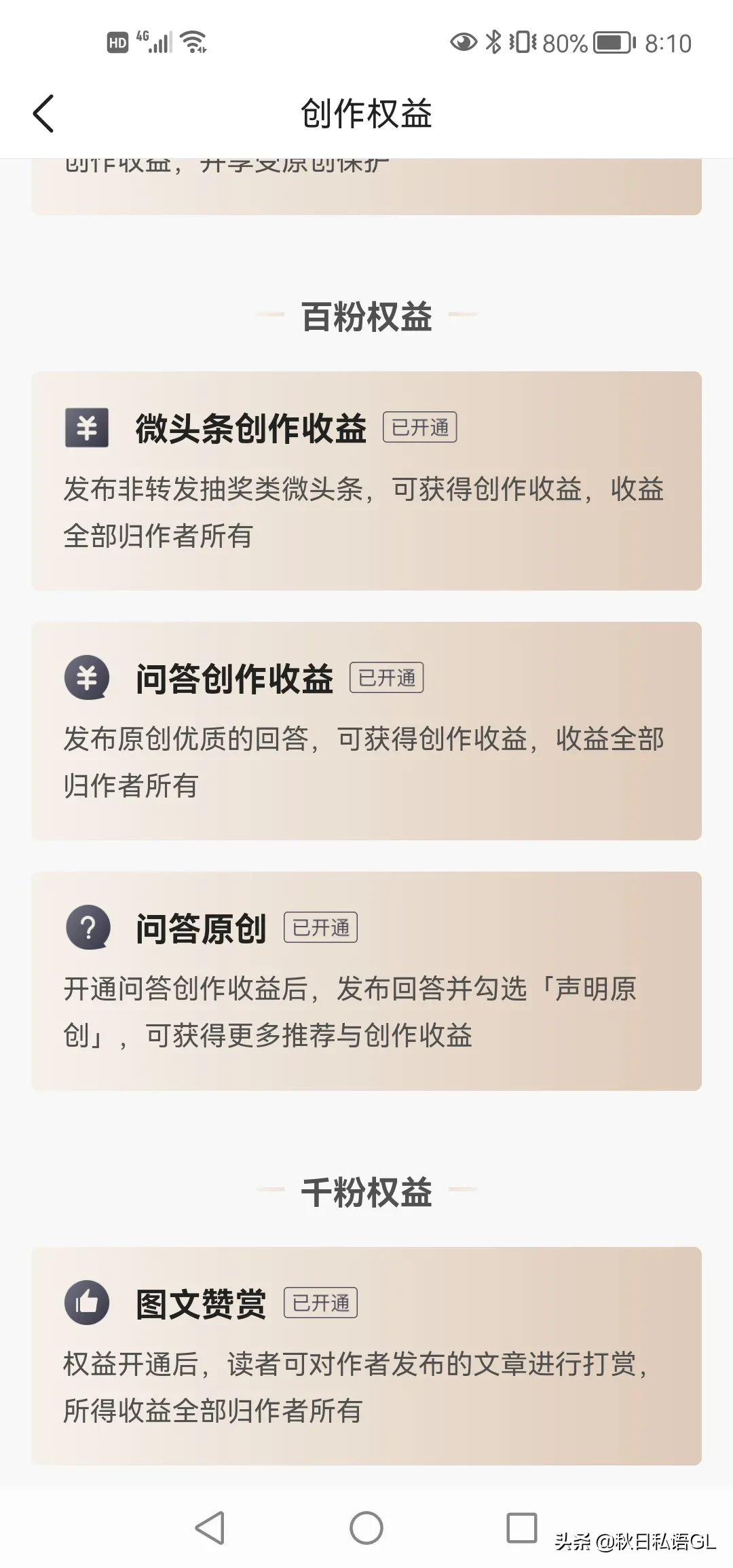733x1568 pixels.
Task: Tap the back arrow on the 创作权益 page
Action: click(43, 114)
